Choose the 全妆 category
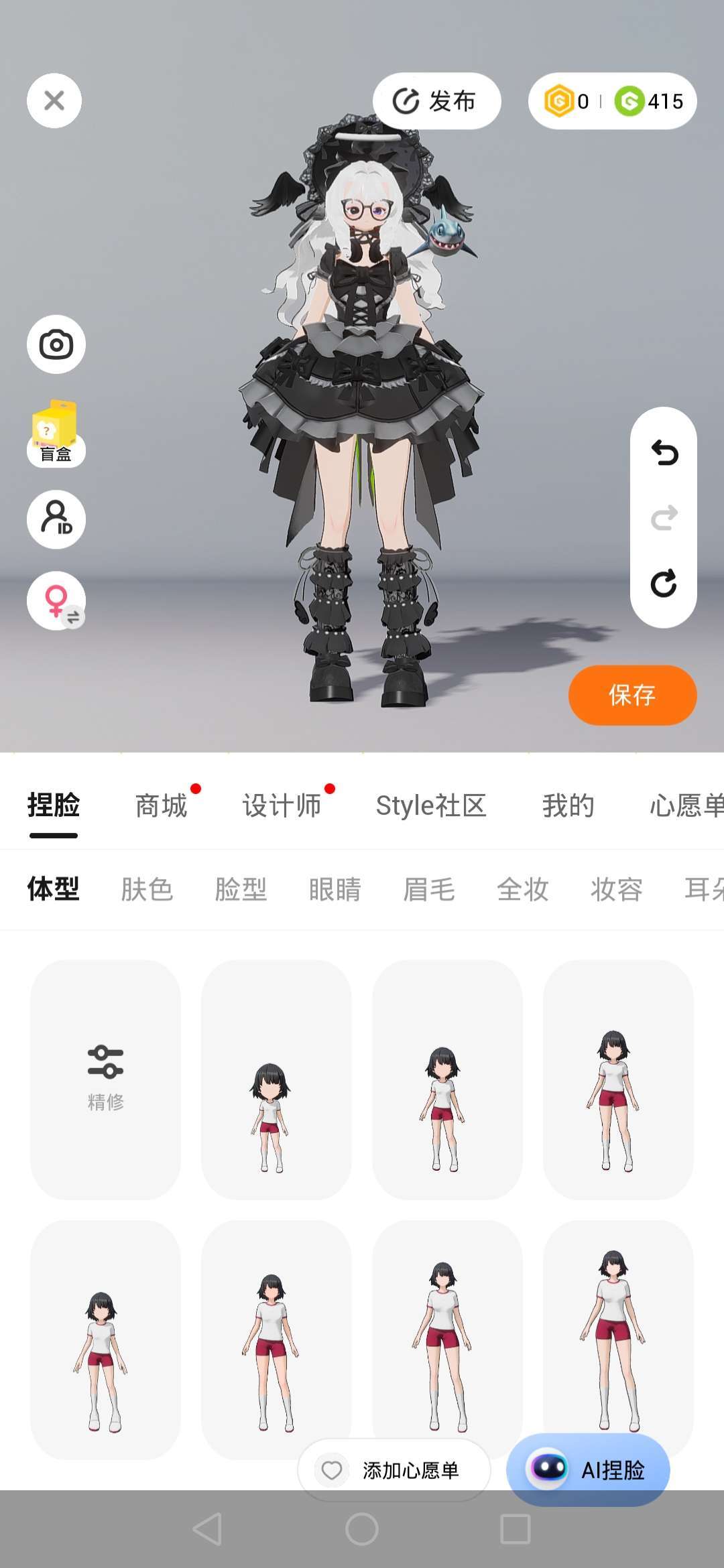The image size is (724, 1568). [x=522, y=889]
